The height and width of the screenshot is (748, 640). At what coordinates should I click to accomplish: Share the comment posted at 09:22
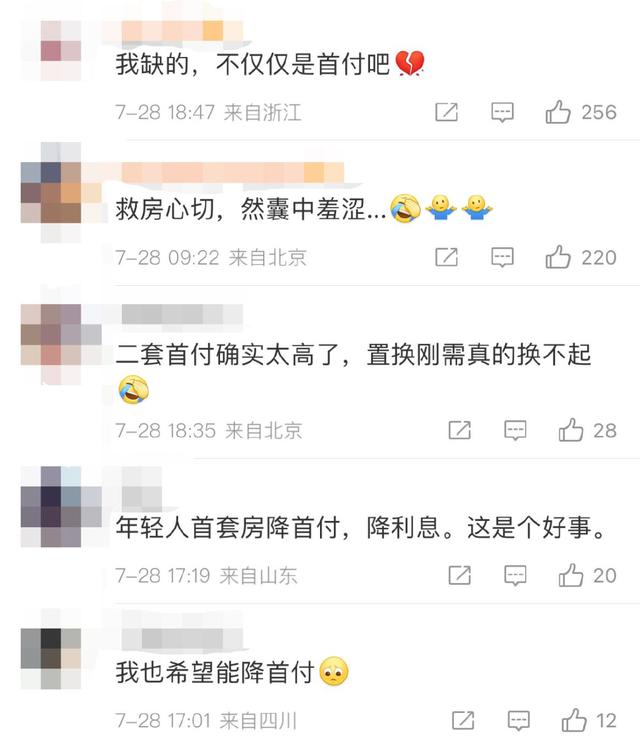(447, 257)
